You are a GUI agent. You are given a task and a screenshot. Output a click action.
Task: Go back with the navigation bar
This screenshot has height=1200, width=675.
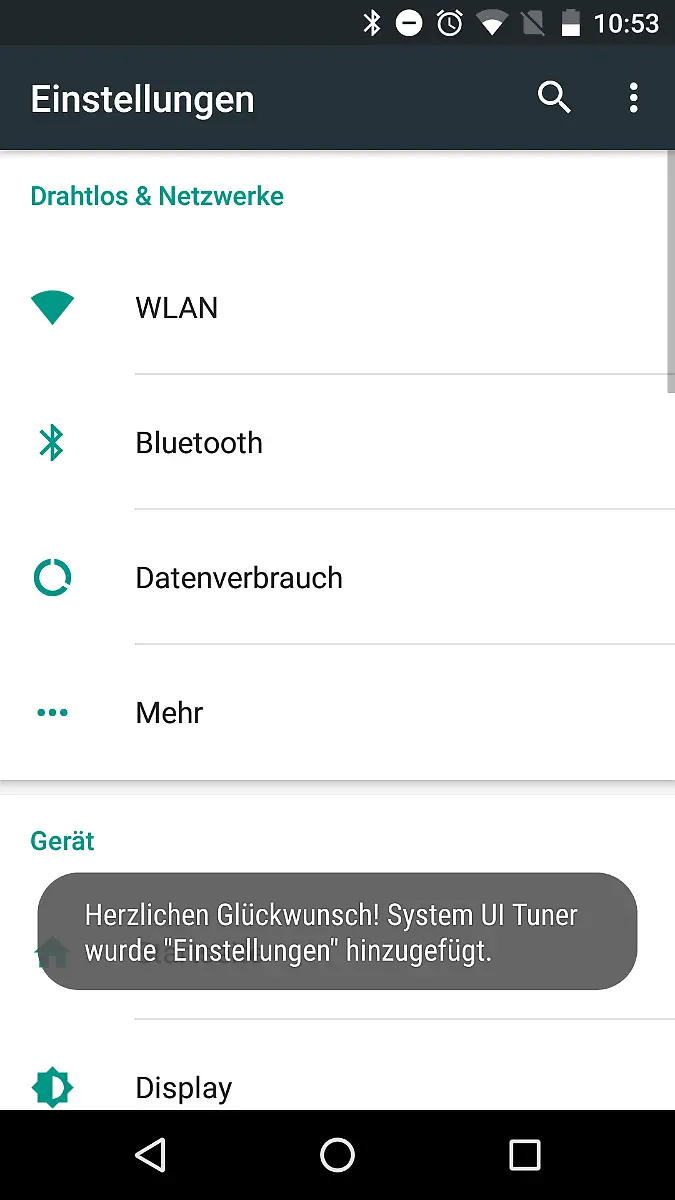click(x=150, y=1155)
